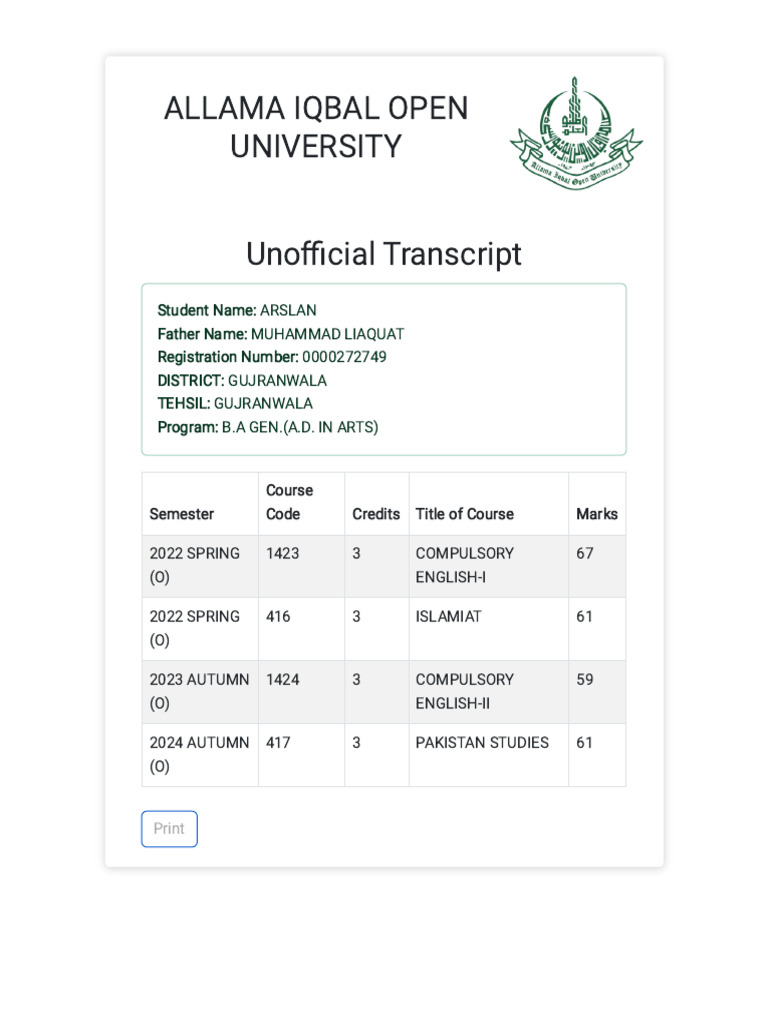Tap the Print button below the transcript

pyautogui.click(x=169, y=829)
